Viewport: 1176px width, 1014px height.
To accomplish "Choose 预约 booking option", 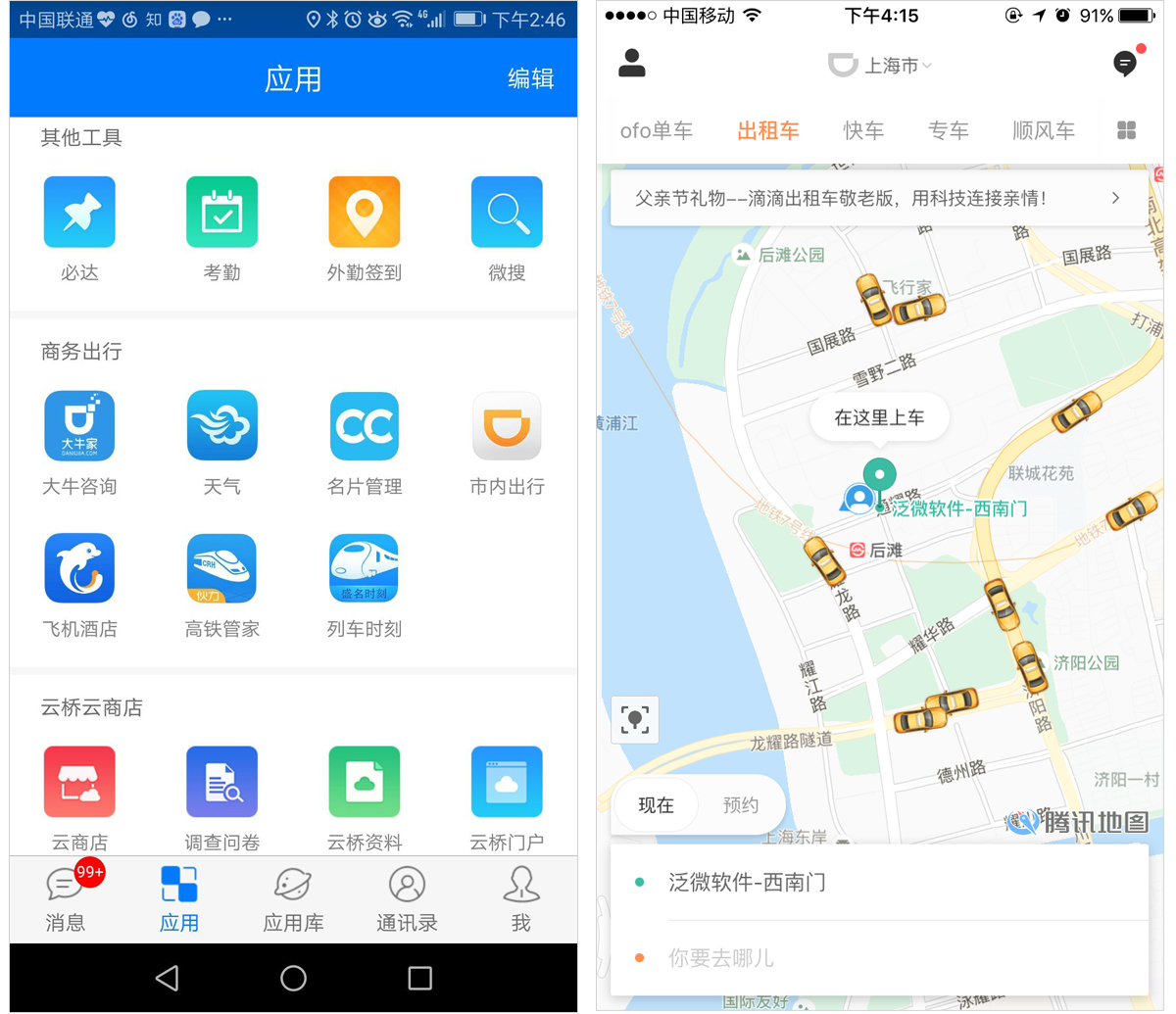I will point(740,805).
